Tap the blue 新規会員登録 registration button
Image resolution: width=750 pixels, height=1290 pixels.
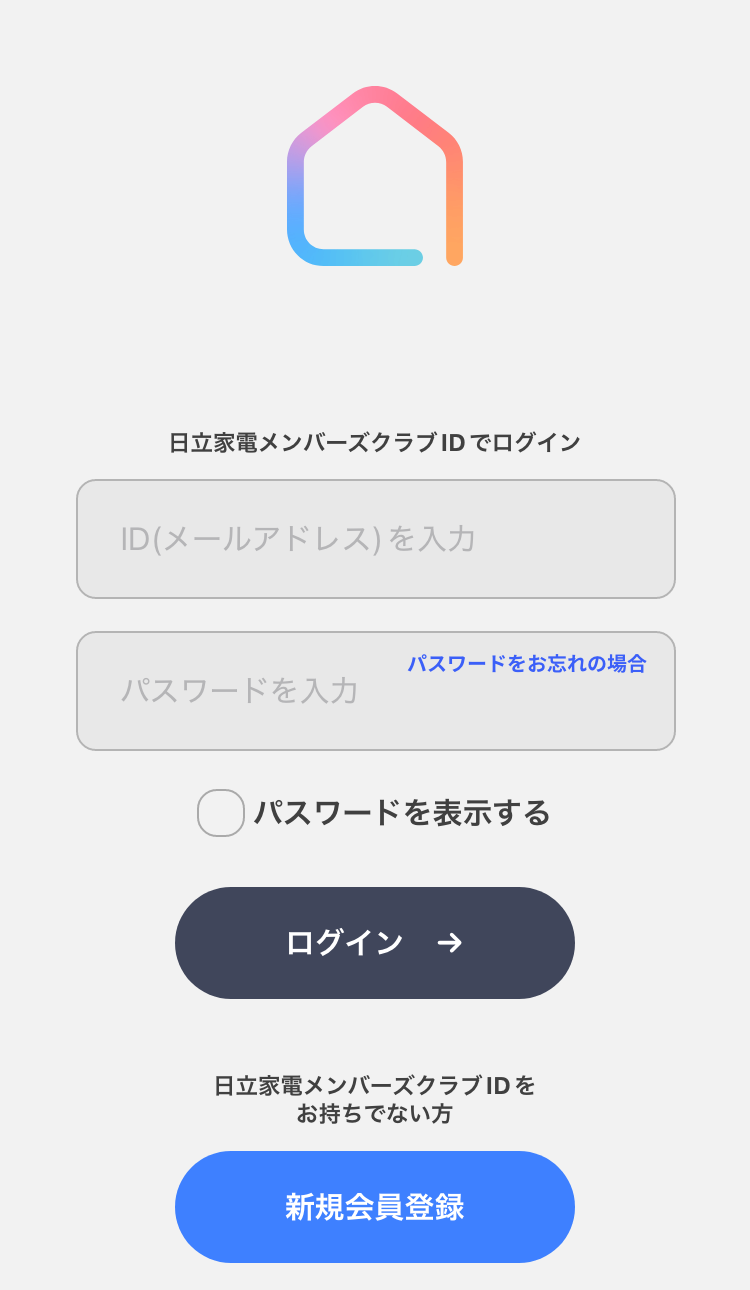(x=375, y=1206)
